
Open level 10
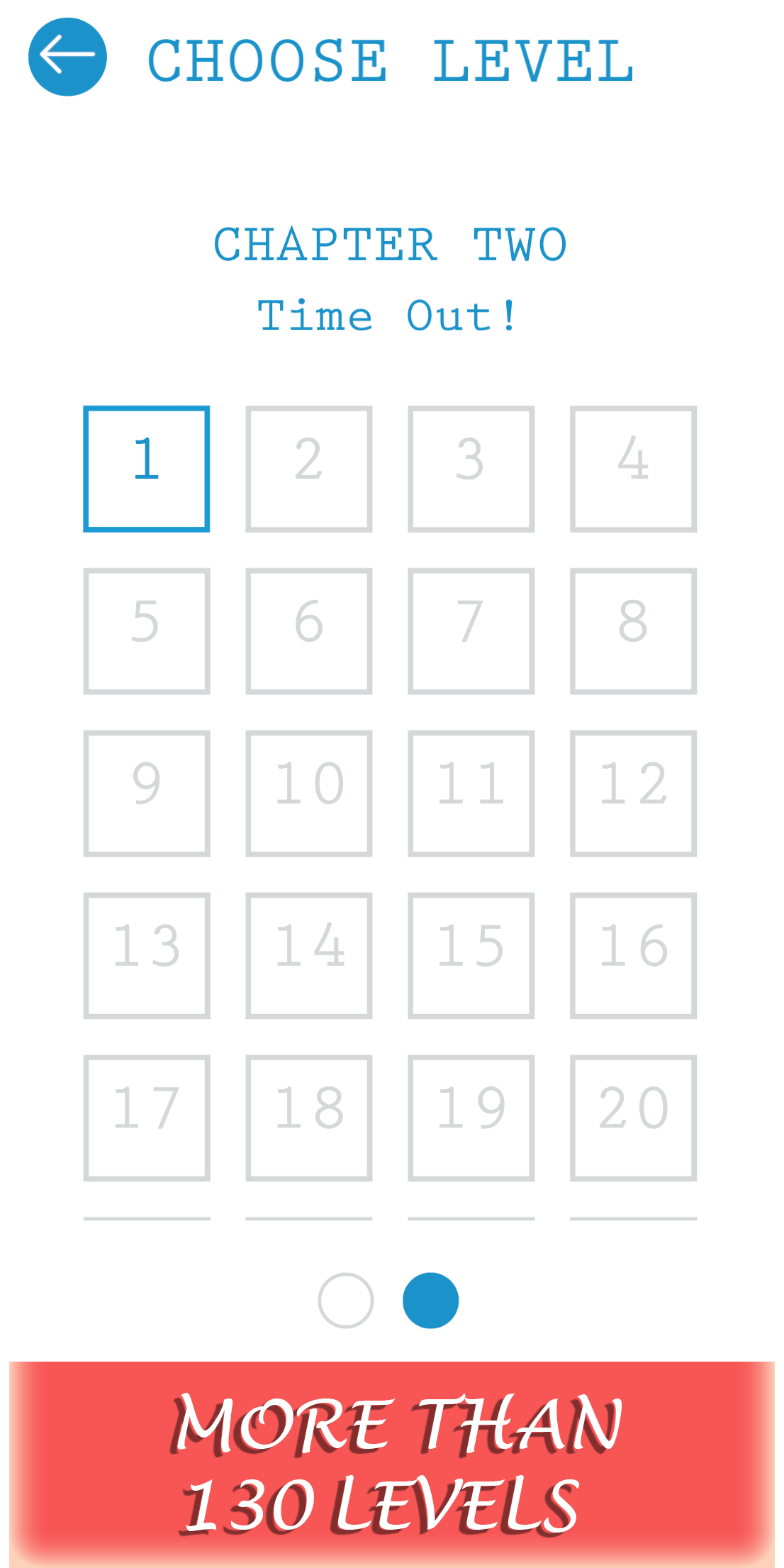pos(309,793)
